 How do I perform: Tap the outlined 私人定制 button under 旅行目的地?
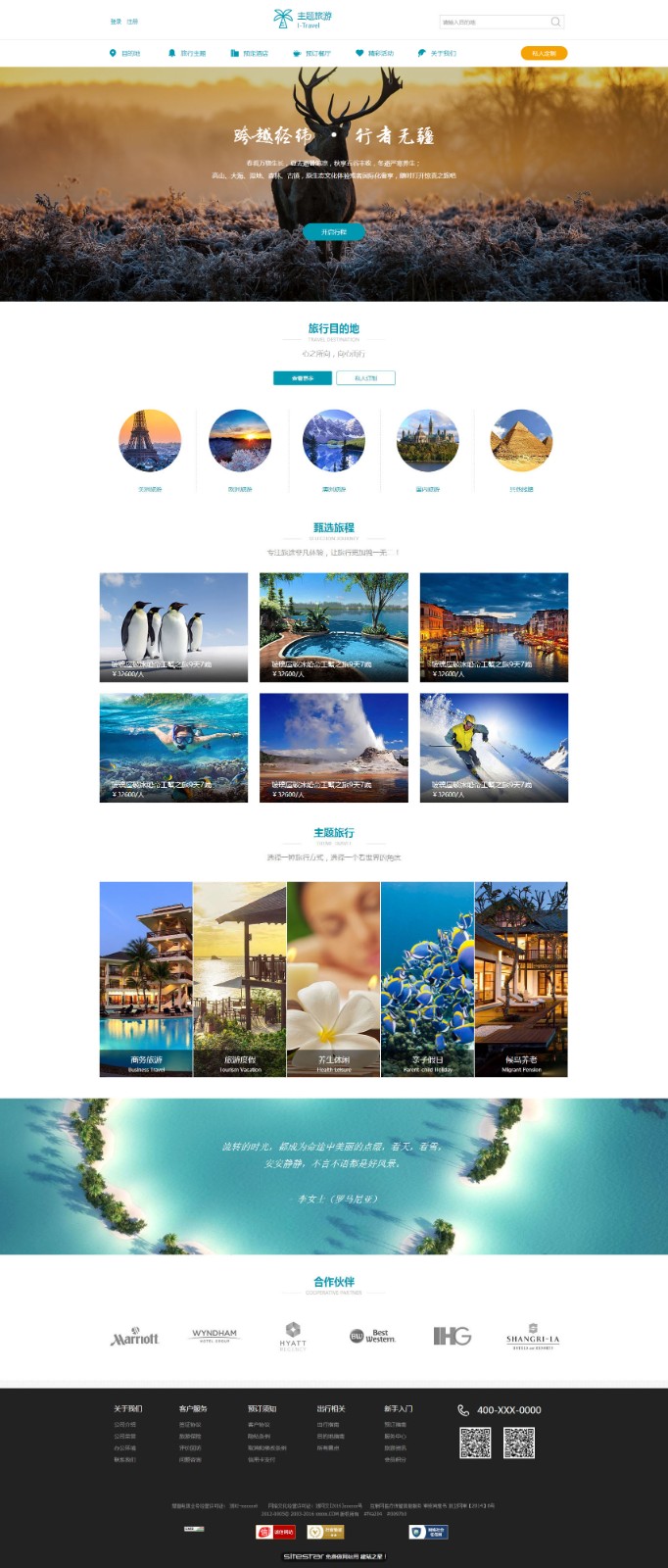coord(365,378)
